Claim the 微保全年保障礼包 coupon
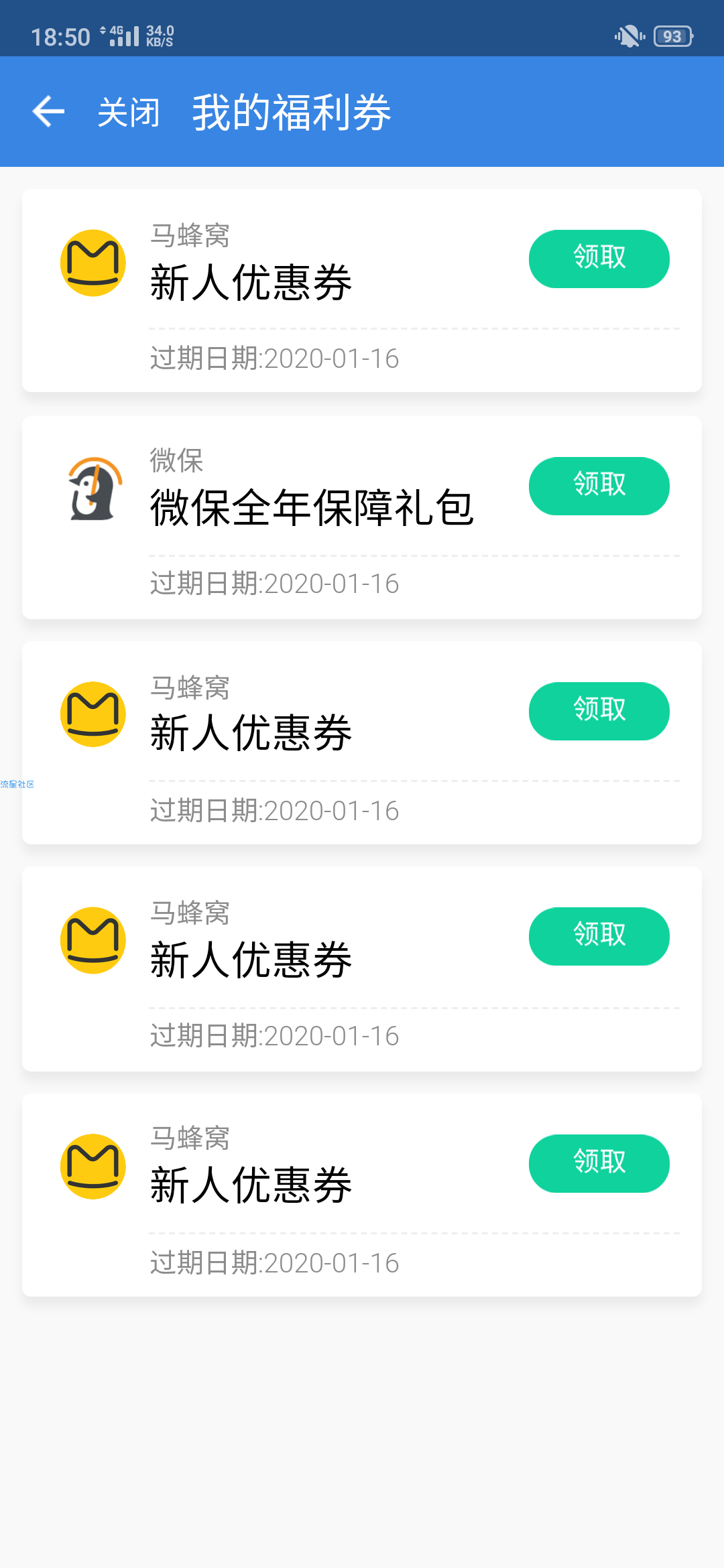Viewport: 724px width, 1568px height. tap(599, 486)
